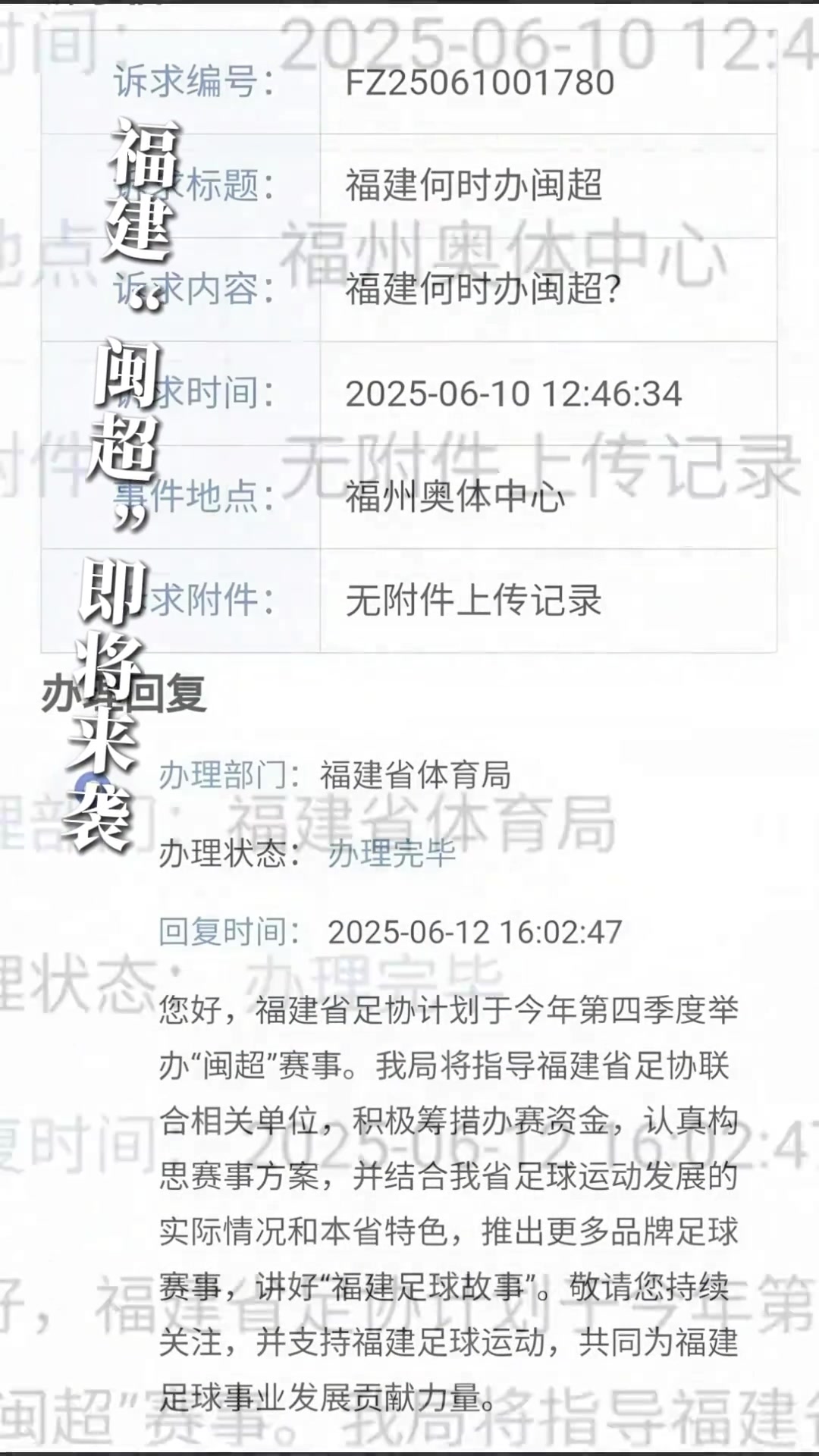Click the complaint number FZ25061001780
819x1456 pixels.
click(485, 83)
